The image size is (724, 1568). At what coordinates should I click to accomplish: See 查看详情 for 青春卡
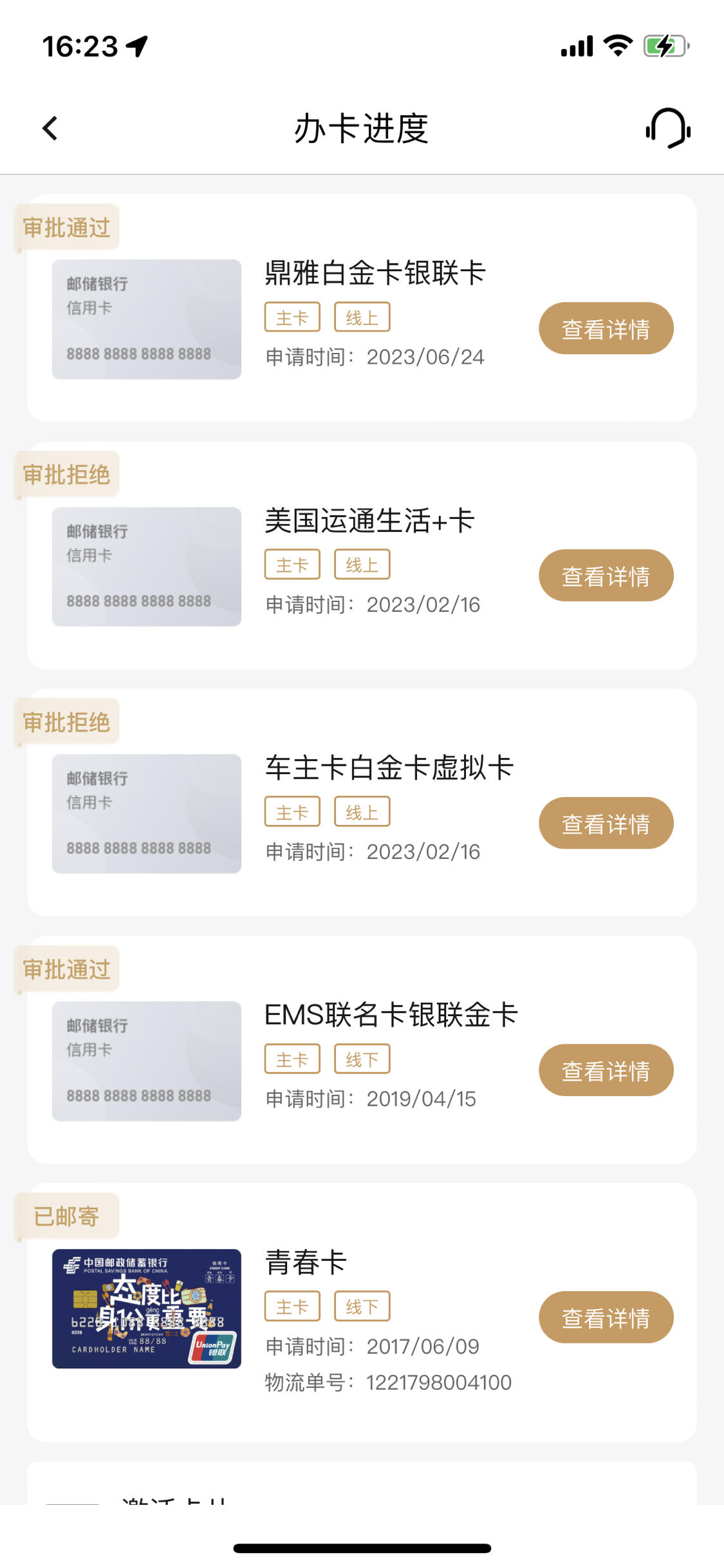[x=606, y=1317]
